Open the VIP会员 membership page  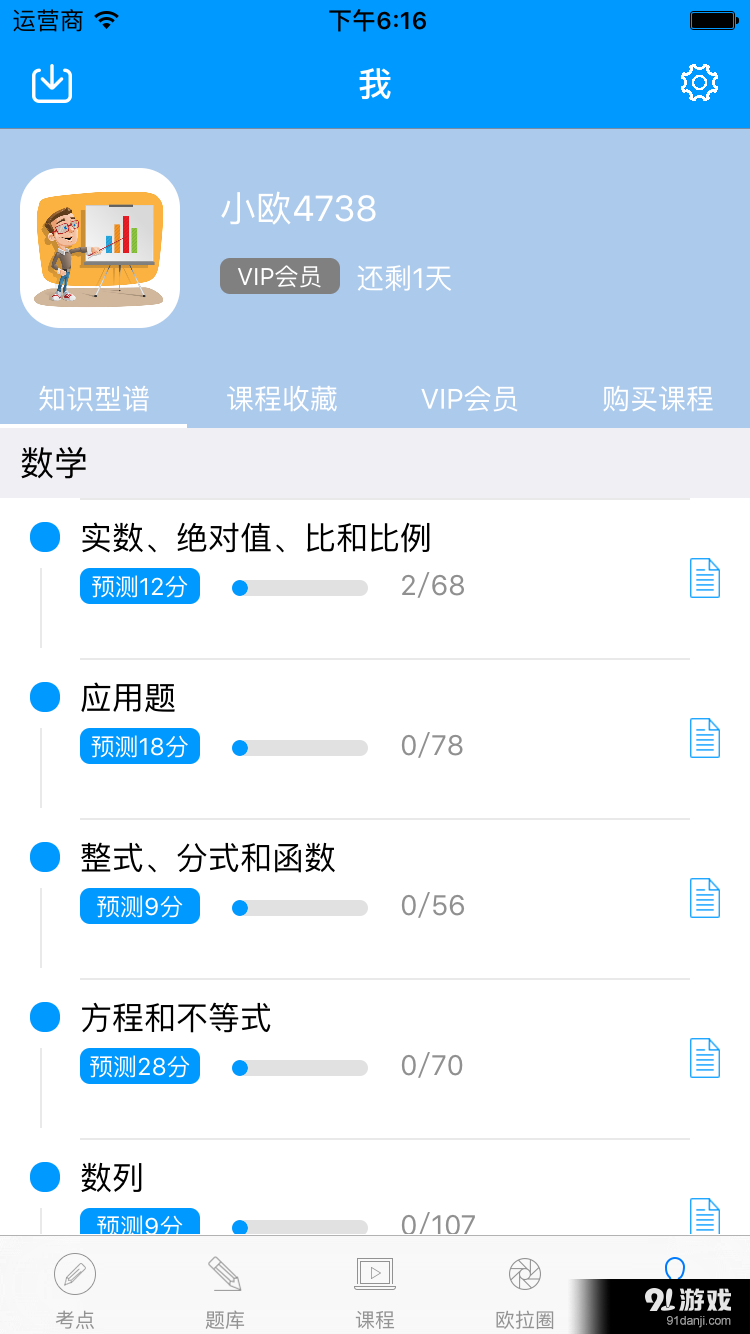pyautogui.click(x=468, y=399)
